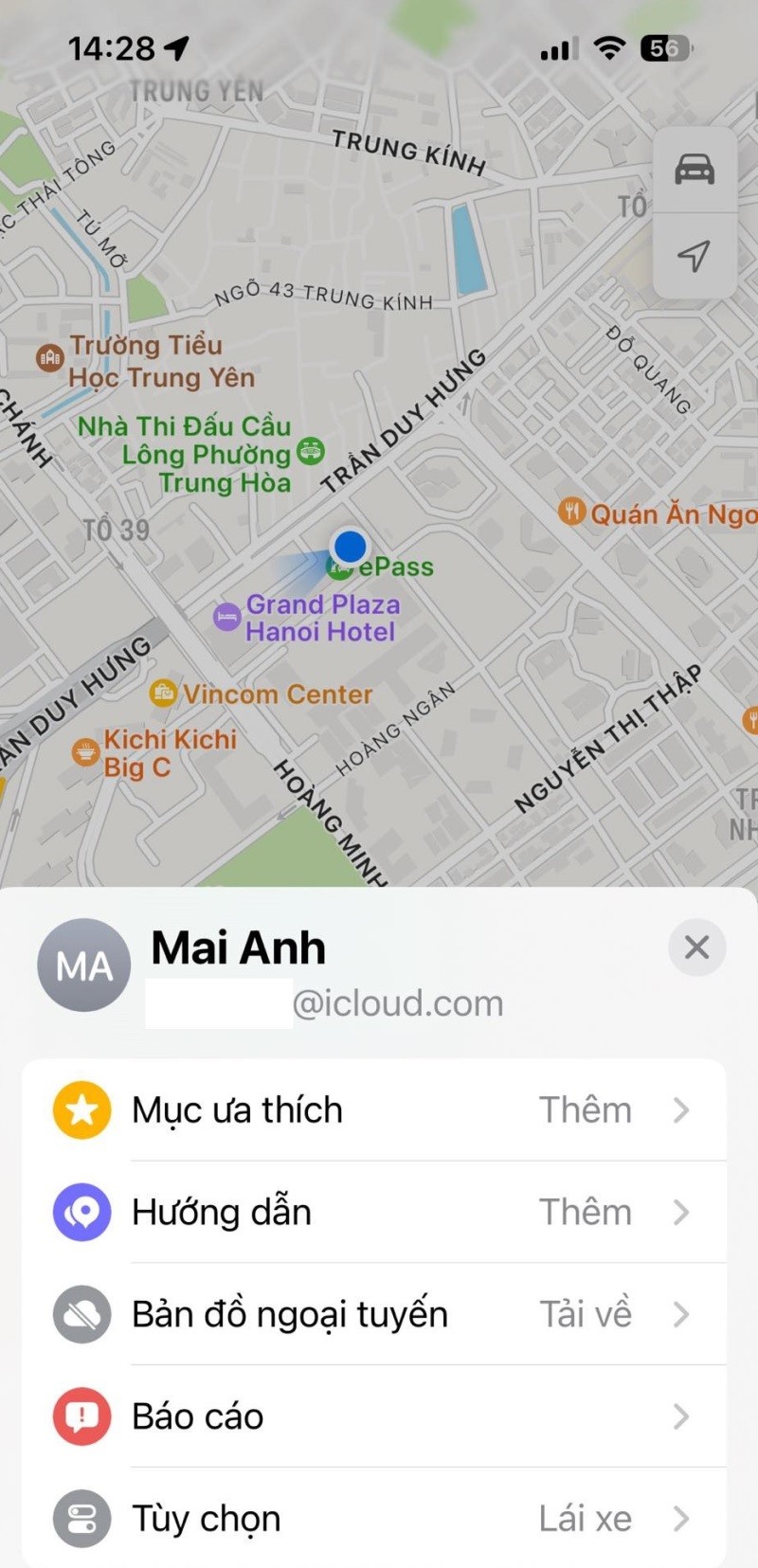Image resolution: width=758 pixels, height=1568 pixels.
Task: Tap the Vincom Center shopping icon
Action: pyautogui.click(x=163, y=694)
